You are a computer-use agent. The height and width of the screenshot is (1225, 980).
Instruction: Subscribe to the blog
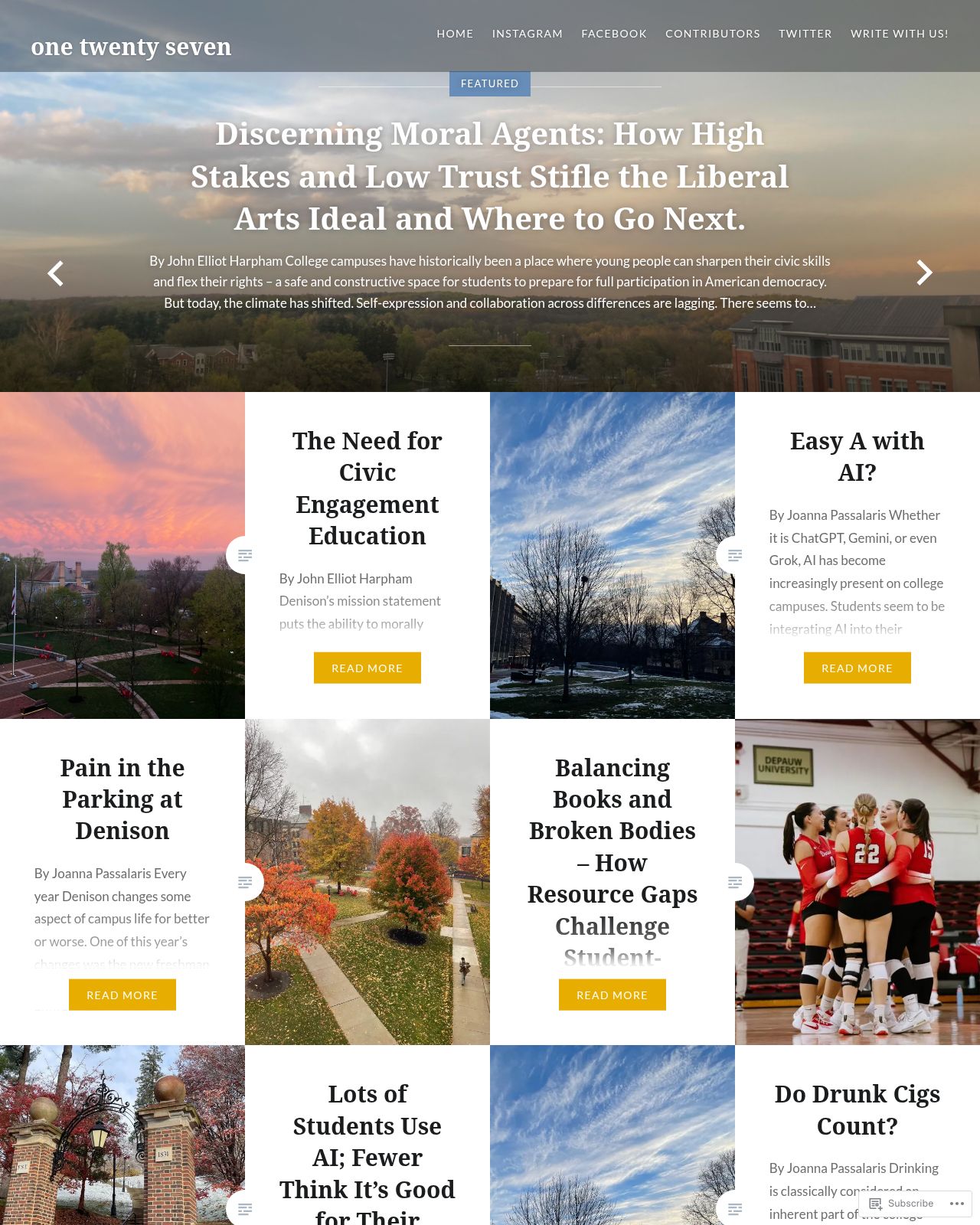pyautogui.click(x=901, y=1204)
